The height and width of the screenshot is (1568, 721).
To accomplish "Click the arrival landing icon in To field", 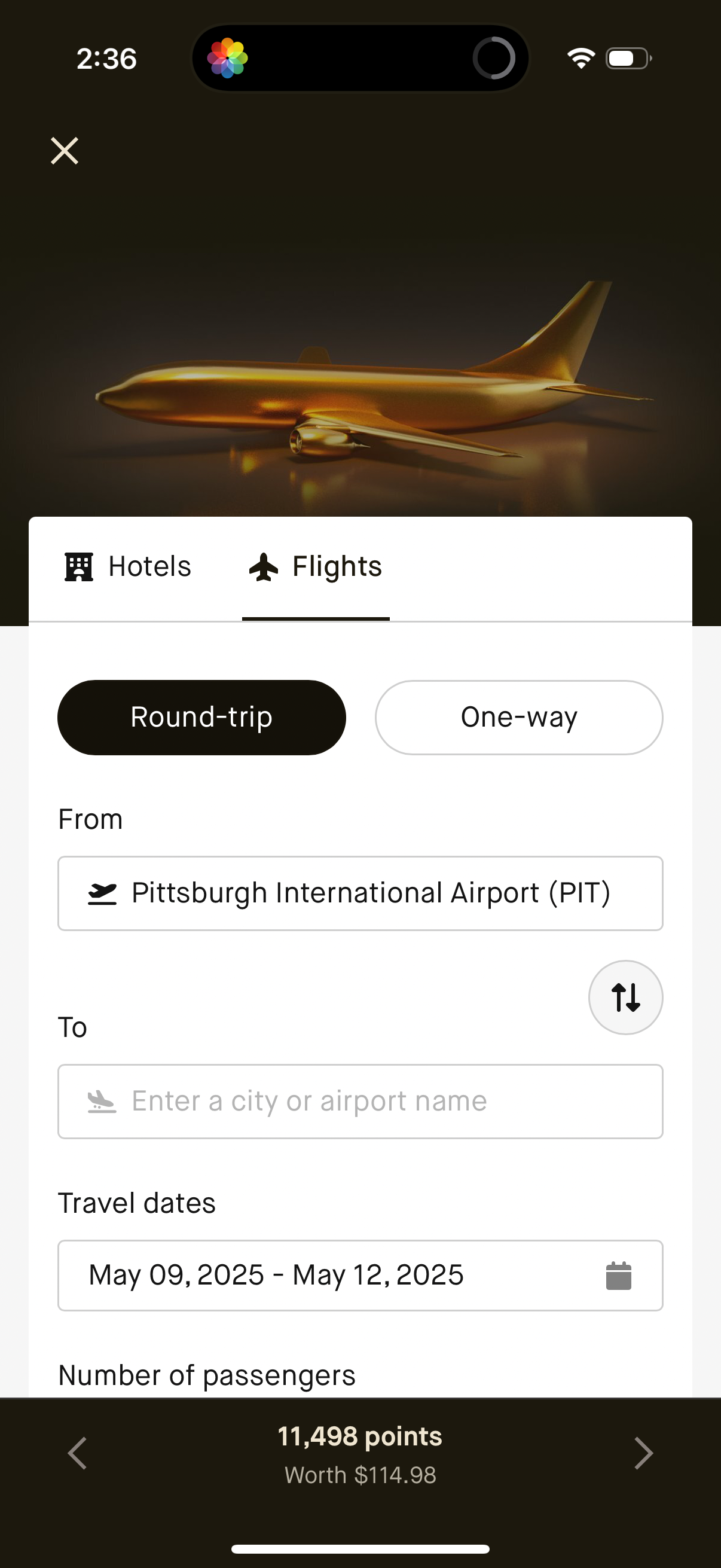I will [x=103, y=1100].
